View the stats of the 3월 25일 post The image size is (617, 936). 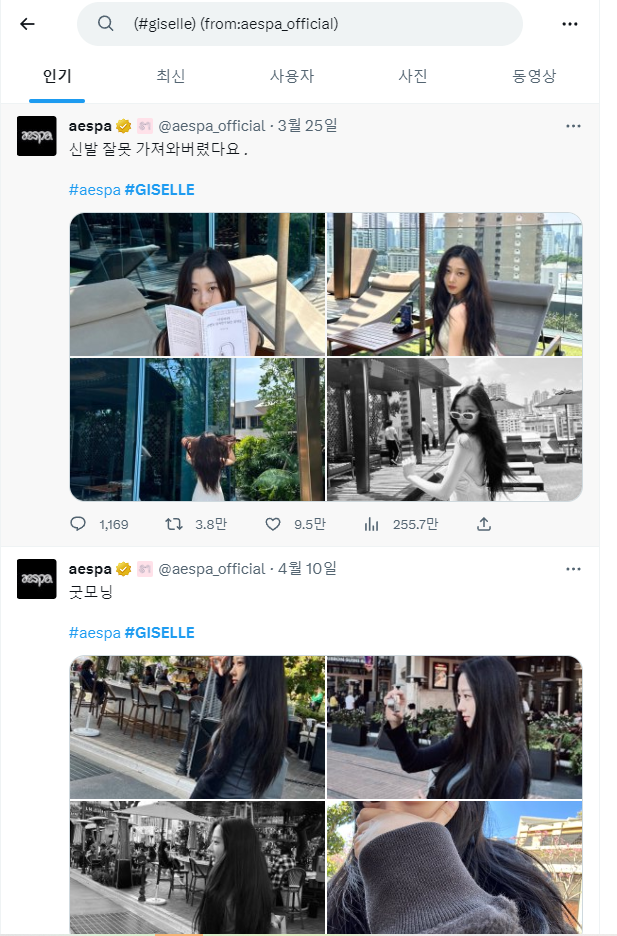[372, 524]
